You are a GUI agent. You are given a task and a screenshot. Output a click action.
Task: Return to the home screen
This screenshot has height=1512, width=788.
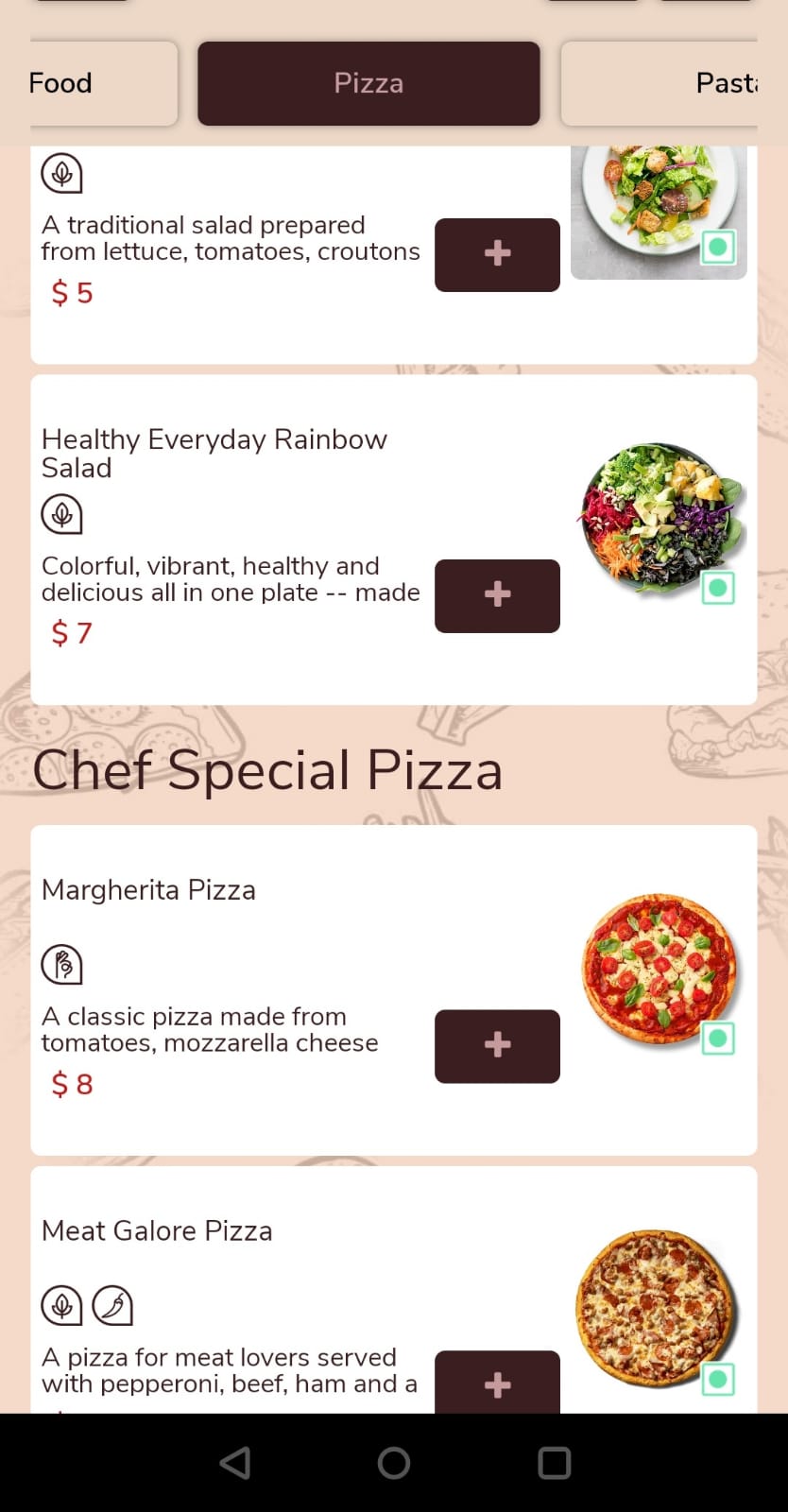(x=394, y=1463)
